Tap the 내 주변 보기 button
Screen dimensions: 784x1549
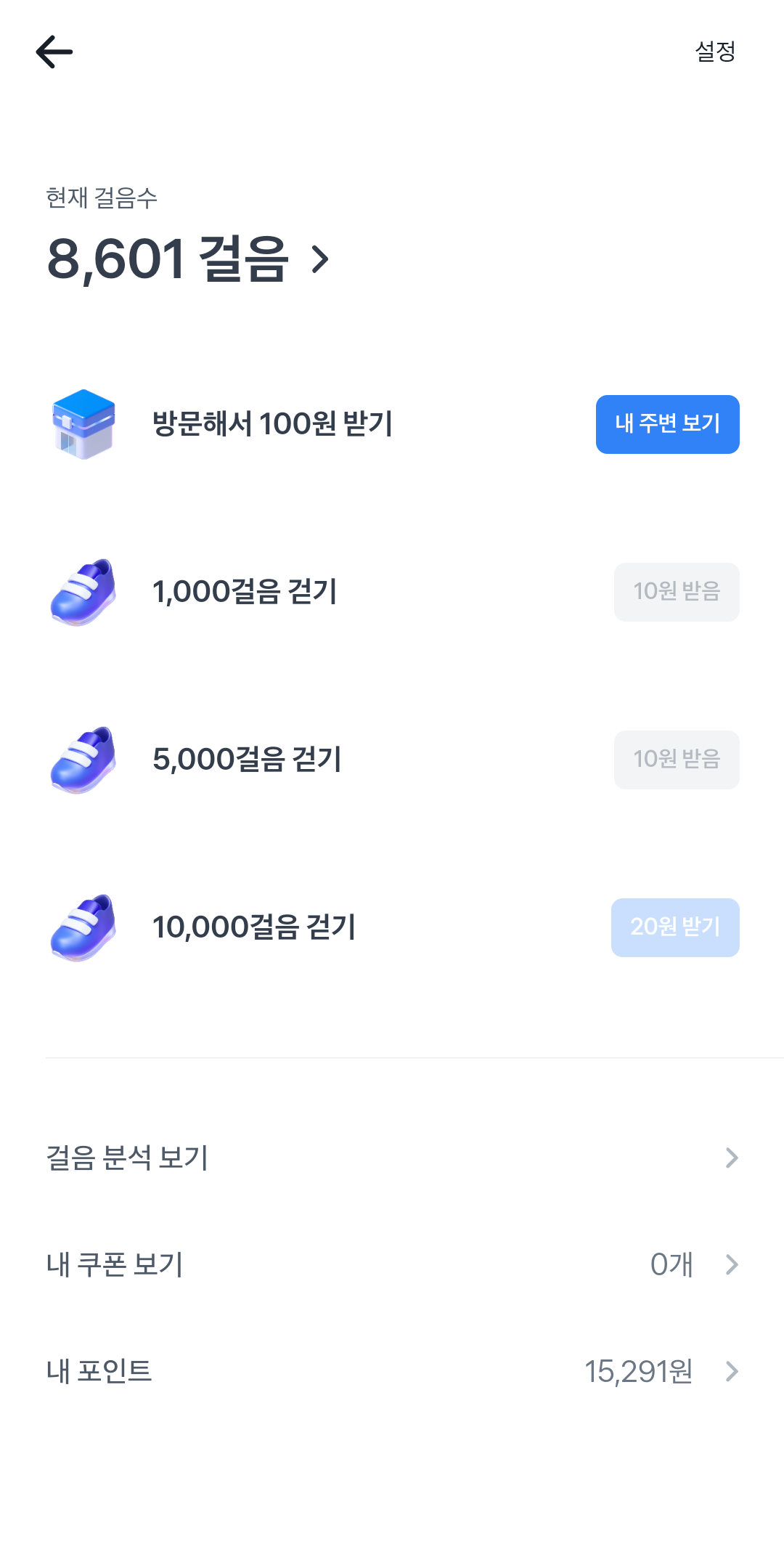tap(667, 424)
